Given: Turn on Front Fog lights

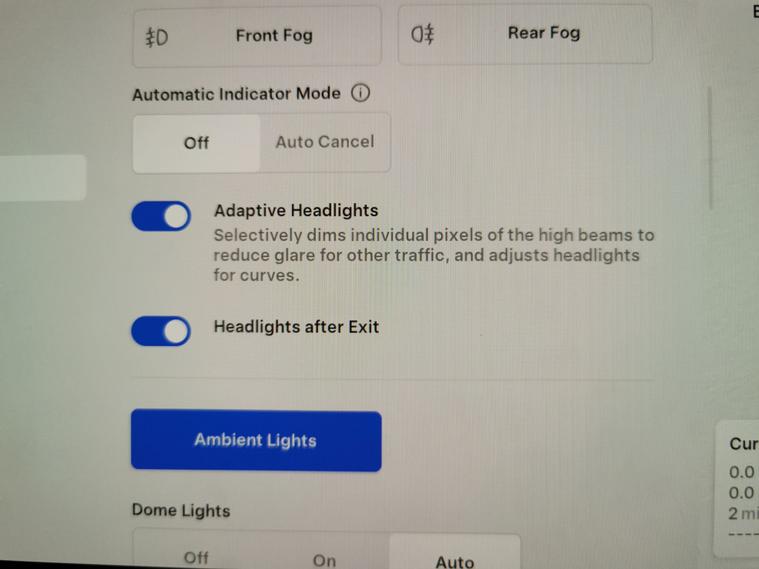Looking at the screenshot, I should (256, 36).
